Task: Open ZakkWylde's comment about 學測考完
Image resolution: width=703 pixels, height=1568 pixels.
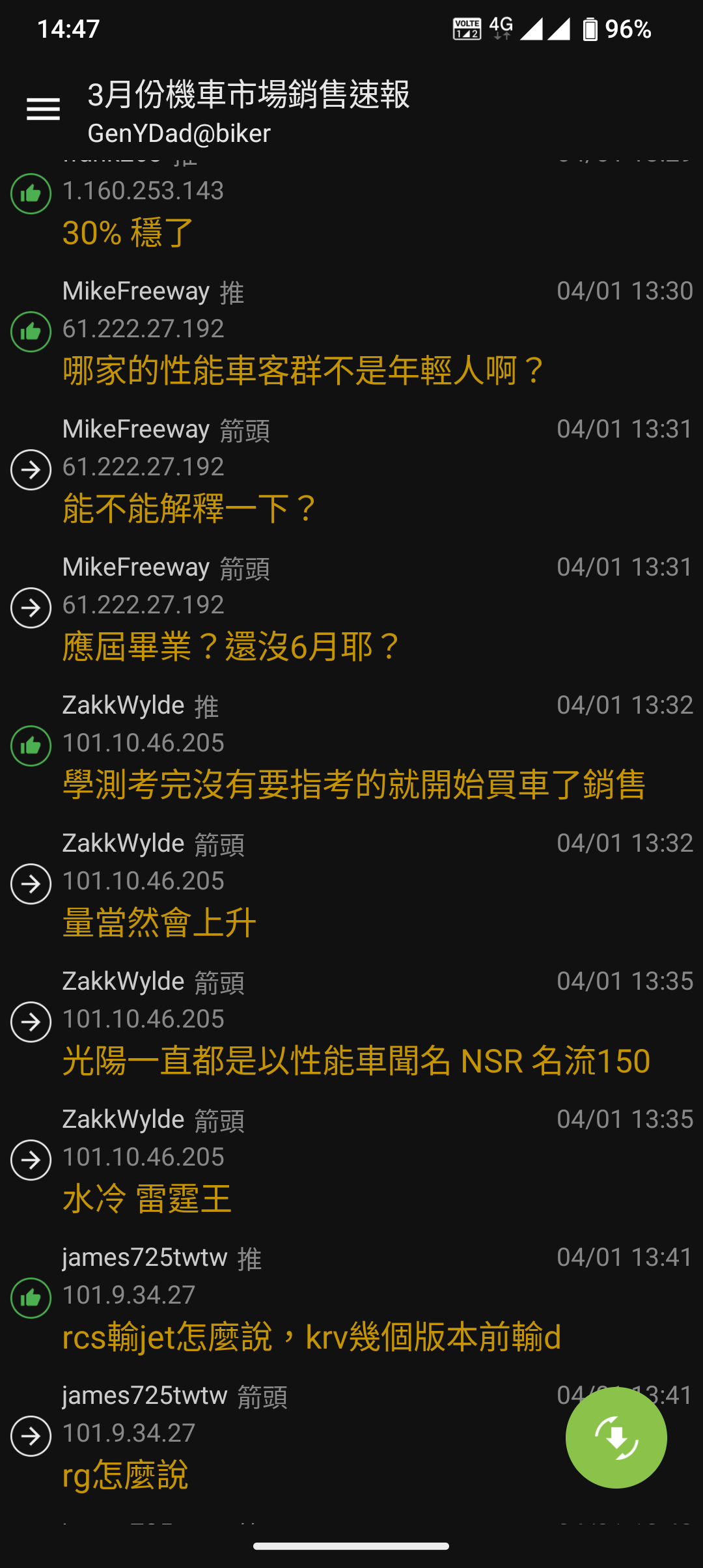Action: (351, 746)
